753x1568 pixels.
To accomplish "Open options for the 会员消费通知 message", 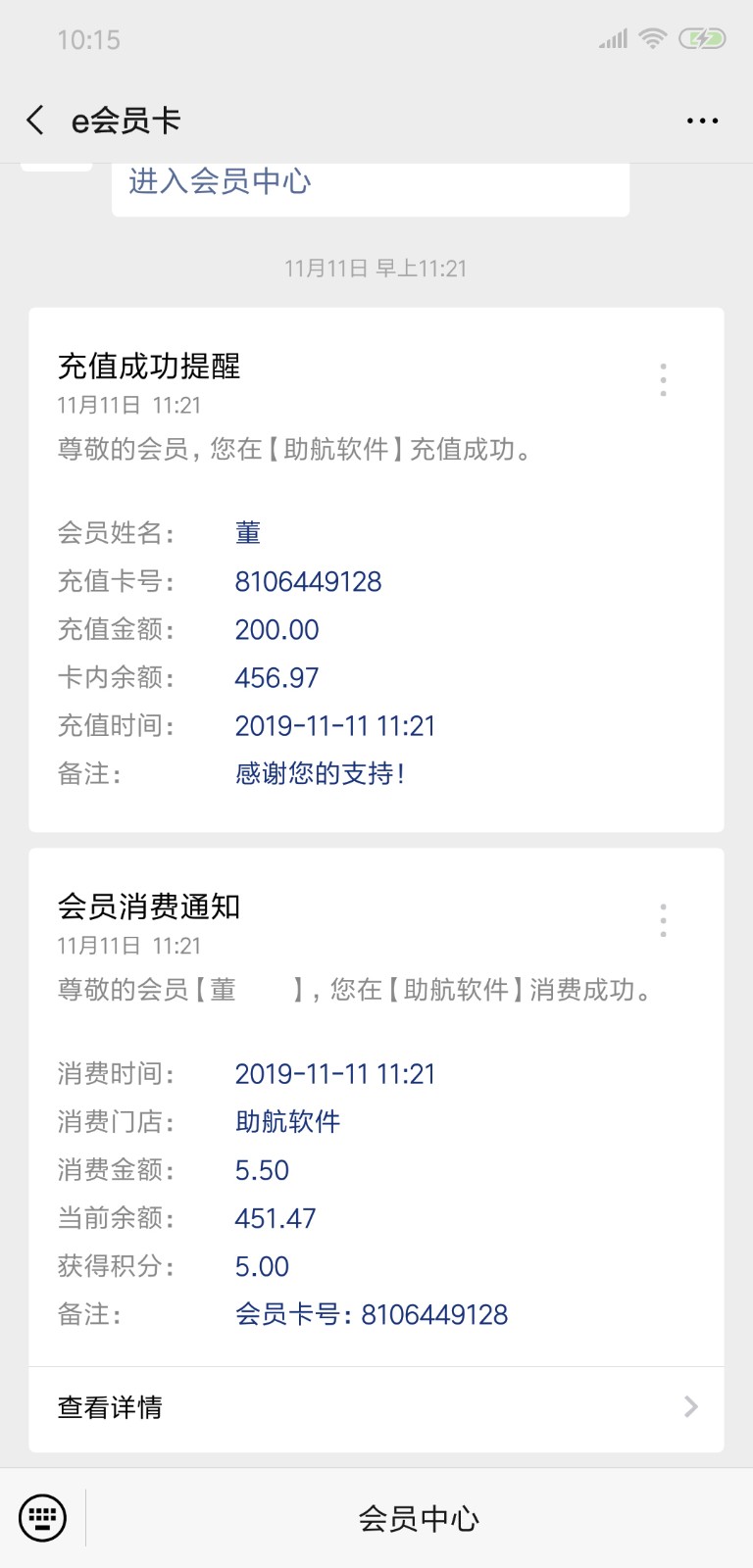I will click(x=664, y=920).
